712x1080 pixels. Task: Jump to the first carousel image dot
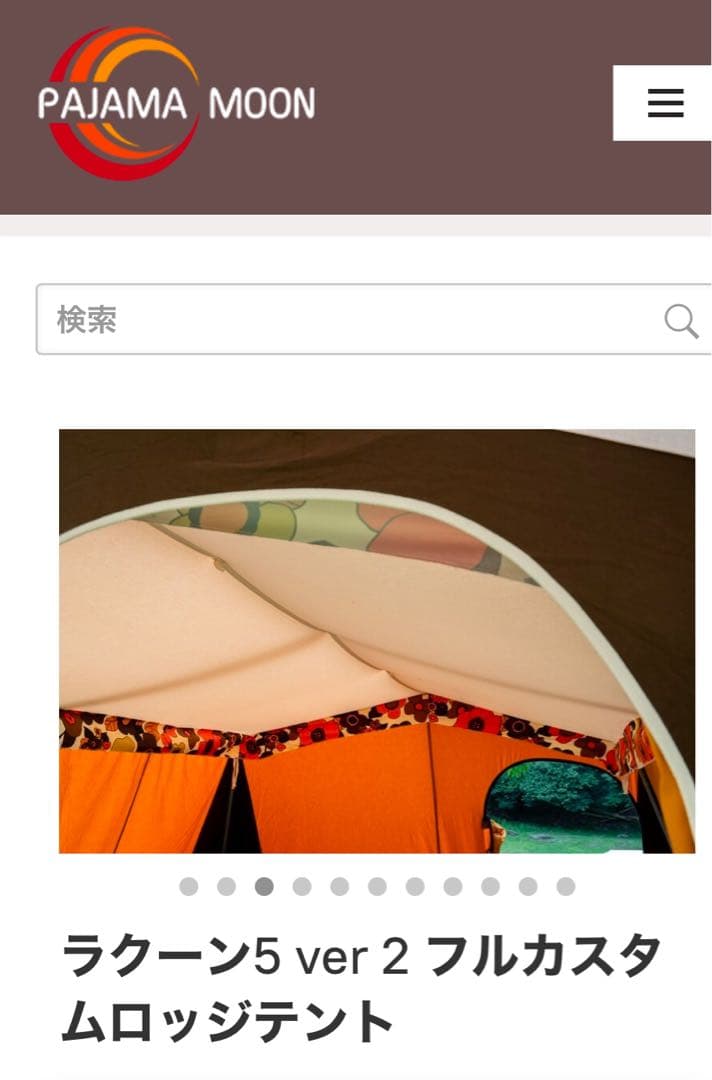tap(188, 886)
